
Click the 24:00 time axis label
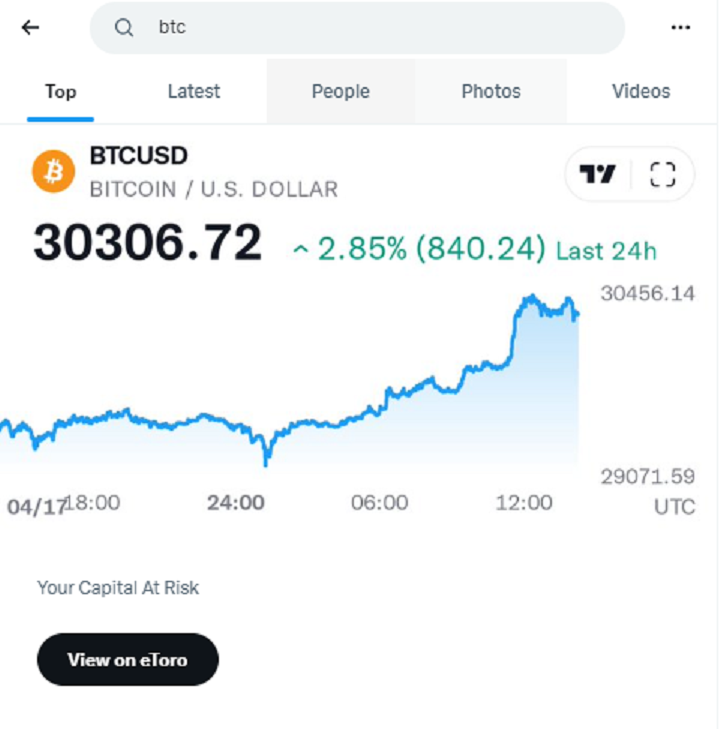235,503
